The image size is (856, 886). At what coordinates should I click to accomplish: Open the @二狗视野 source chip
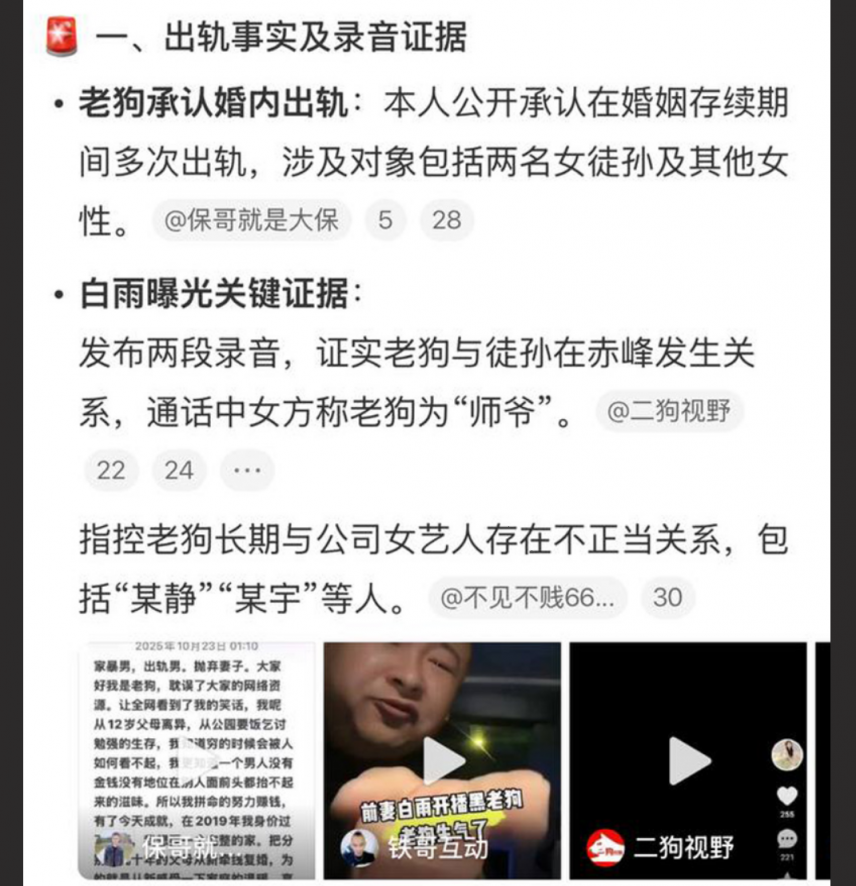click(670, 412)
